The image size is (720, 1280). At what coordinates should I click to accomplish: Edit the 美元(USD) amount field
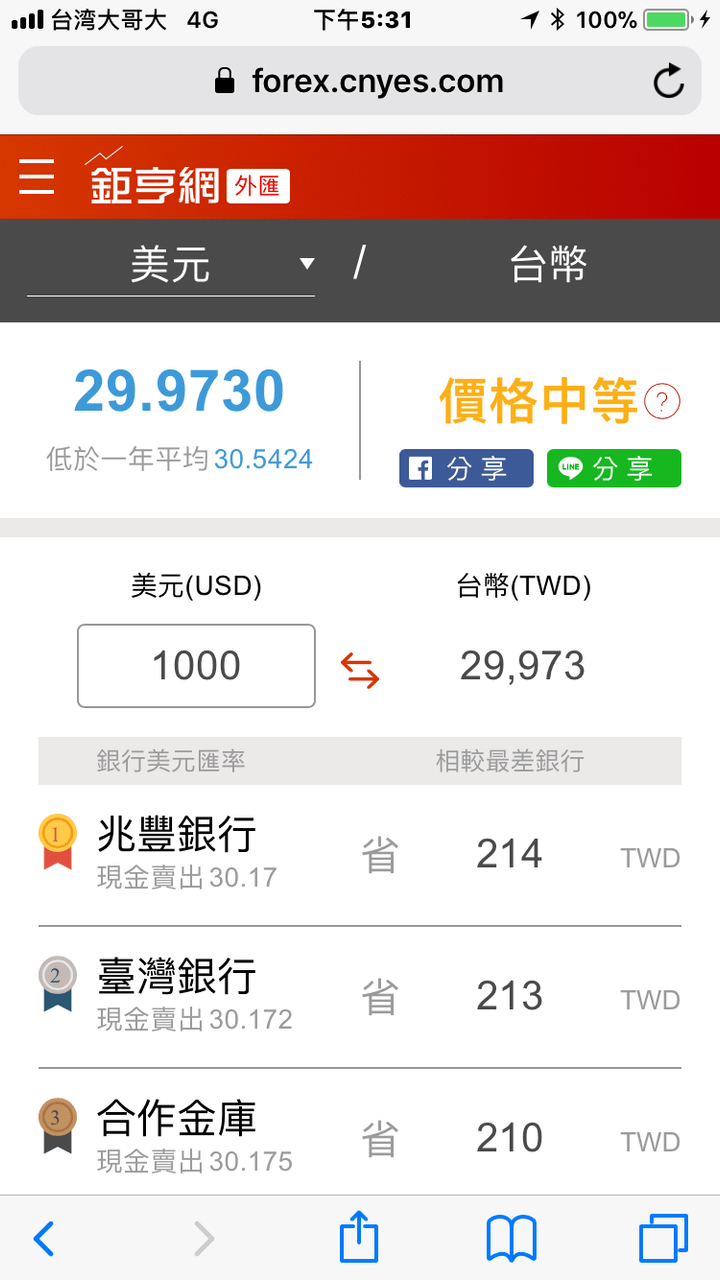click(x=196, y=666)
